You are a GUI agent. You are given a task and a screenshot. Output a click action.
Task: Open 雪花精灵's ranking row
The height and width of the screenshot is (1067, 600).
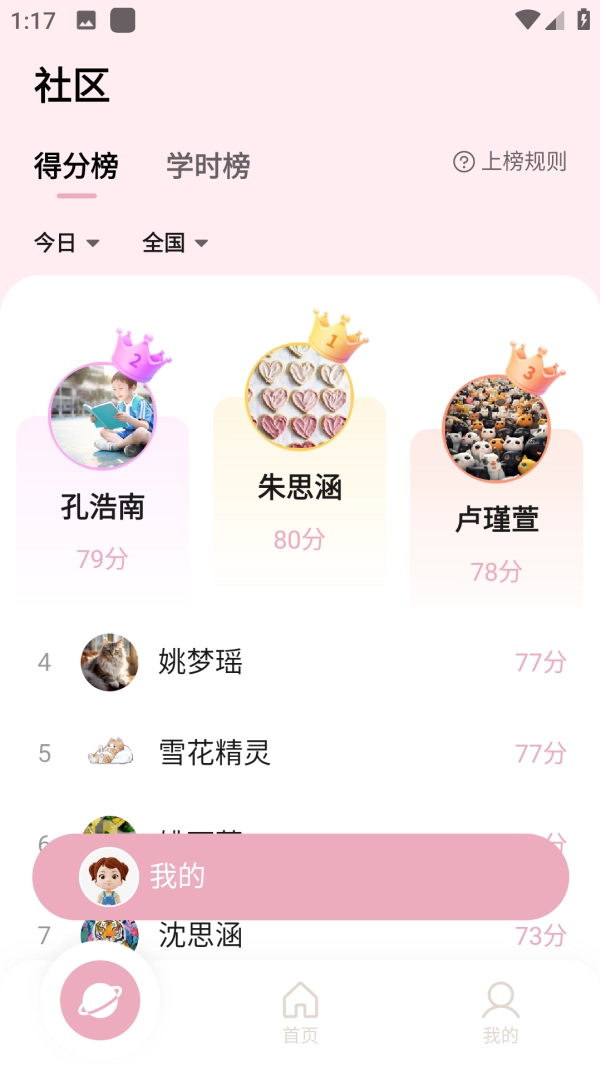click(x=300, y=752)
